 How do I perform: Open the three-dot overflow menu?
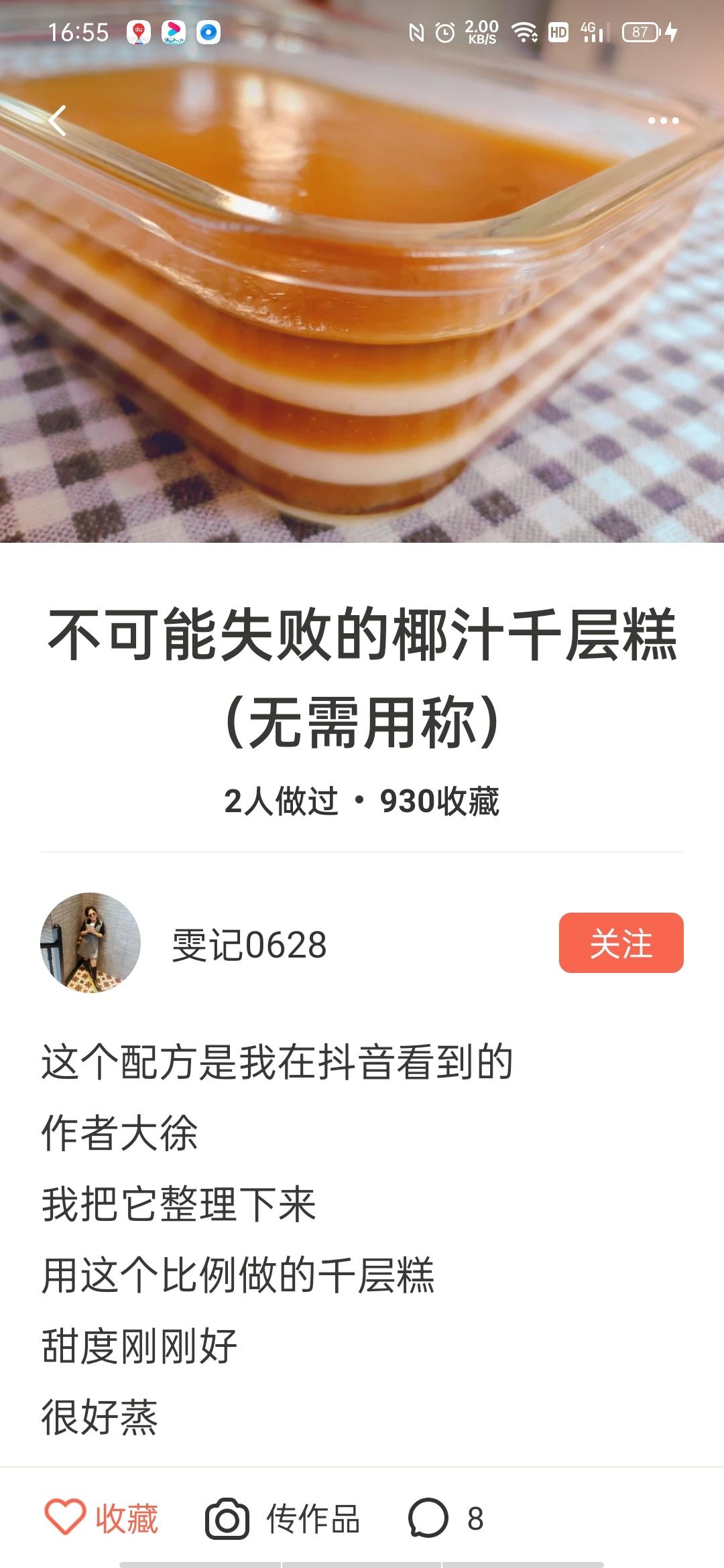point(663,121)
